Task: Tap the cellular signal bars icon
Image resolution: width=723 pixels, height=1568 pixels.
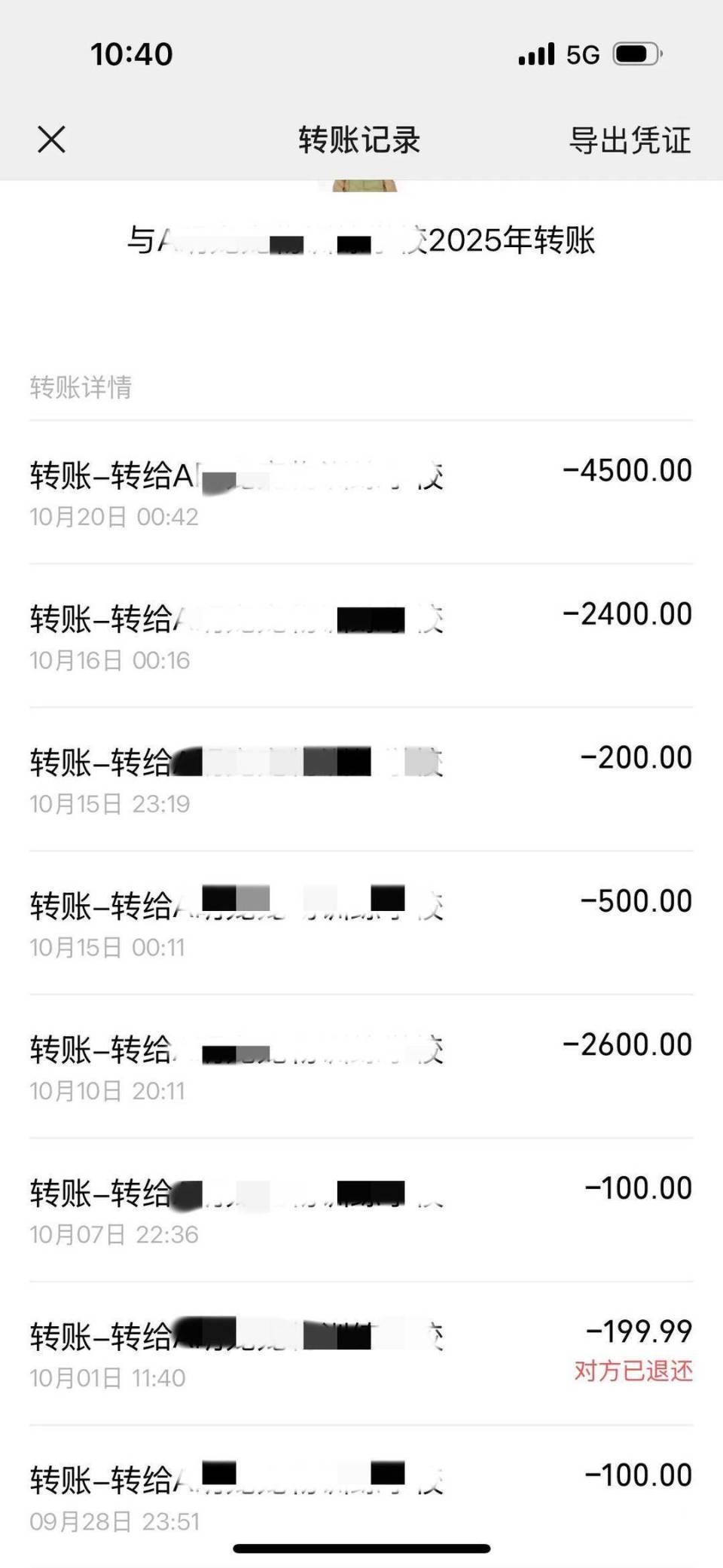Action: tap(535, 53)
